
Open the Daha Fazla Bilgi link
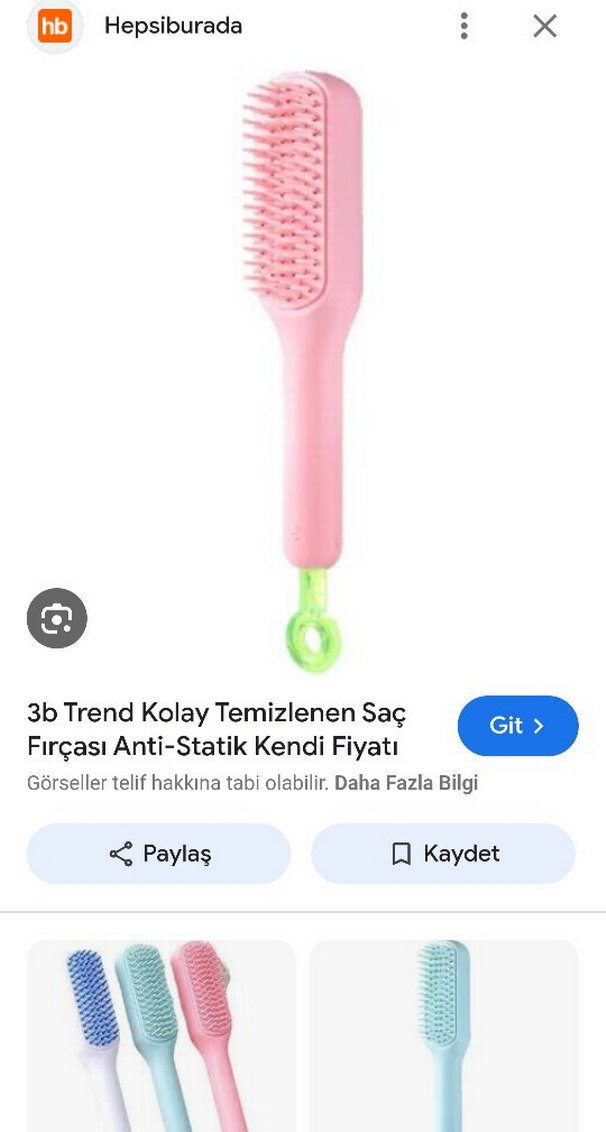click(x=406, y=783)
